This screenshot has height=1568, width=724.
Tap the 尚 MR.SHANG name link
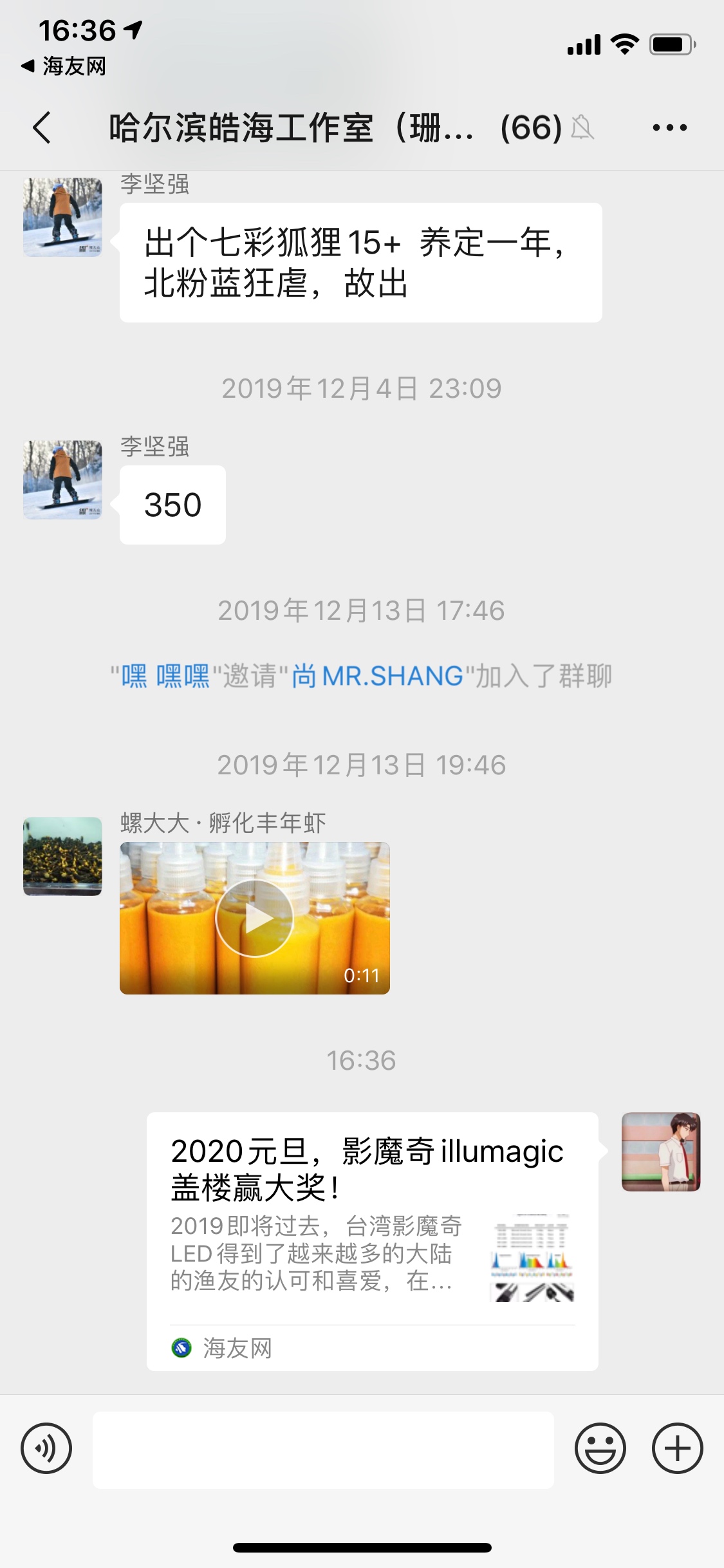coord(378,677)
